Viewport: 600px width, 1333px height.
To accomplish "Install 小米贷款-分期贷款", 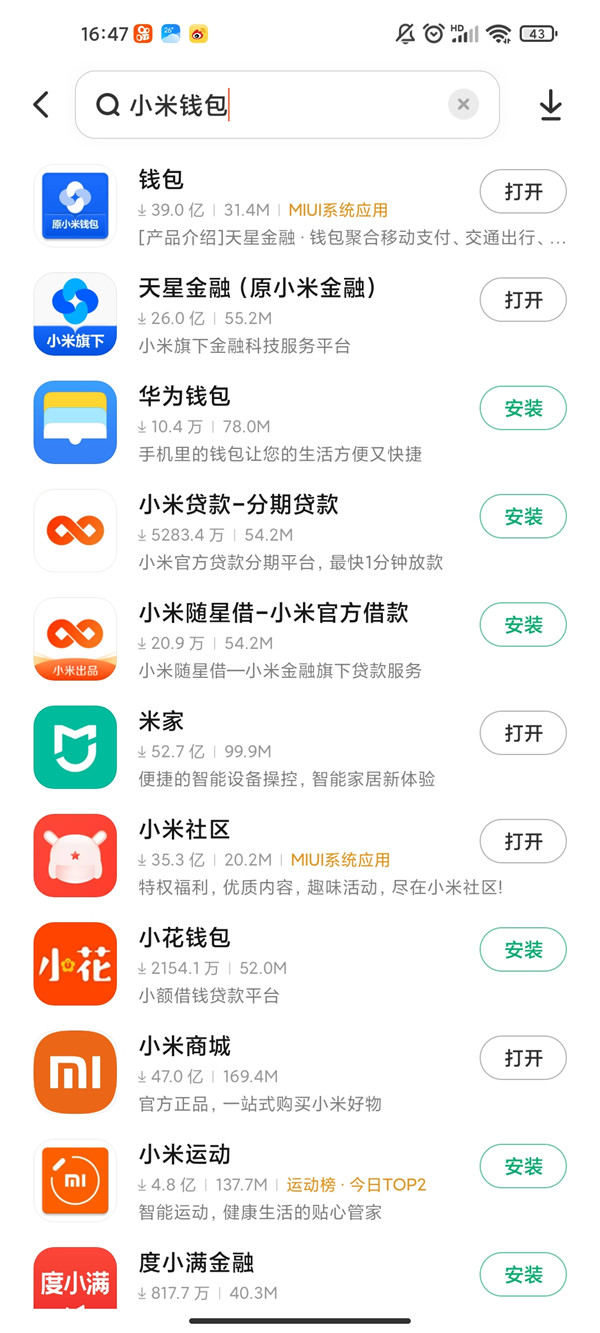I will [x=523, y=517].
